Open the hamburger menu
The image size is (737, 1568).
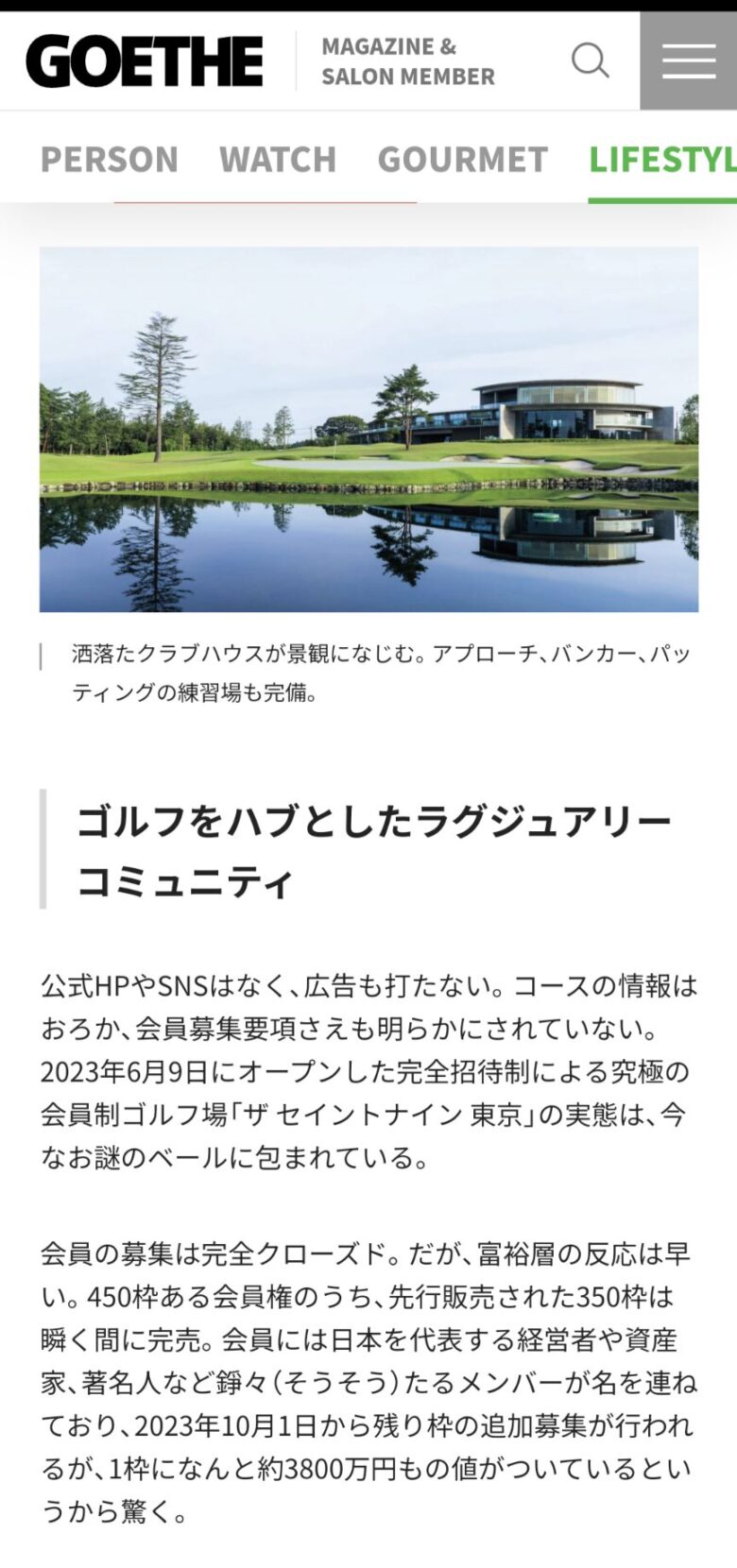[x=688, y=61]
